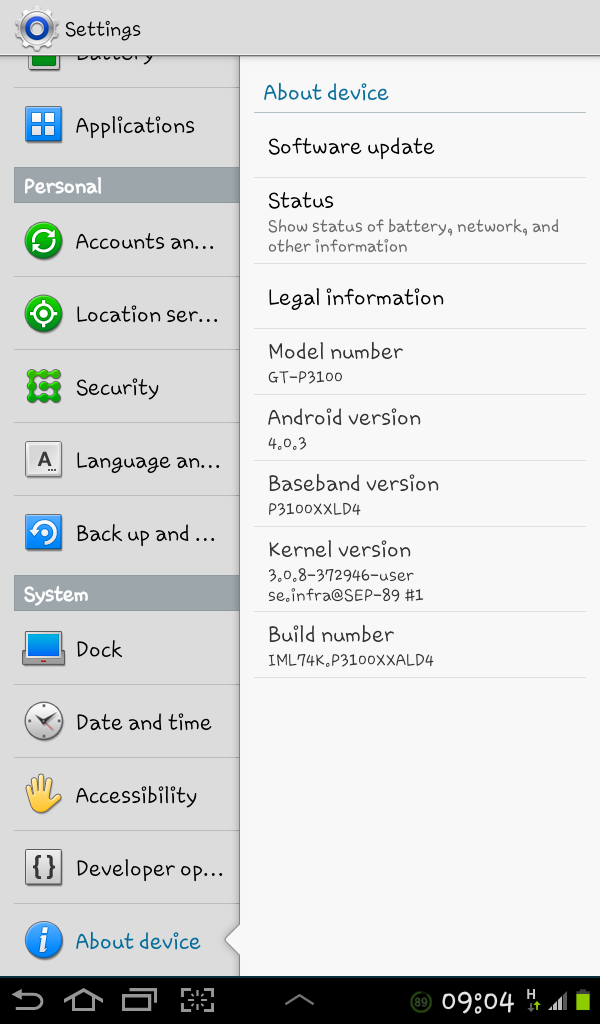Screen dimensions: 600x1024
Task: Open Back up and reset
Action: tap(126, 534)
